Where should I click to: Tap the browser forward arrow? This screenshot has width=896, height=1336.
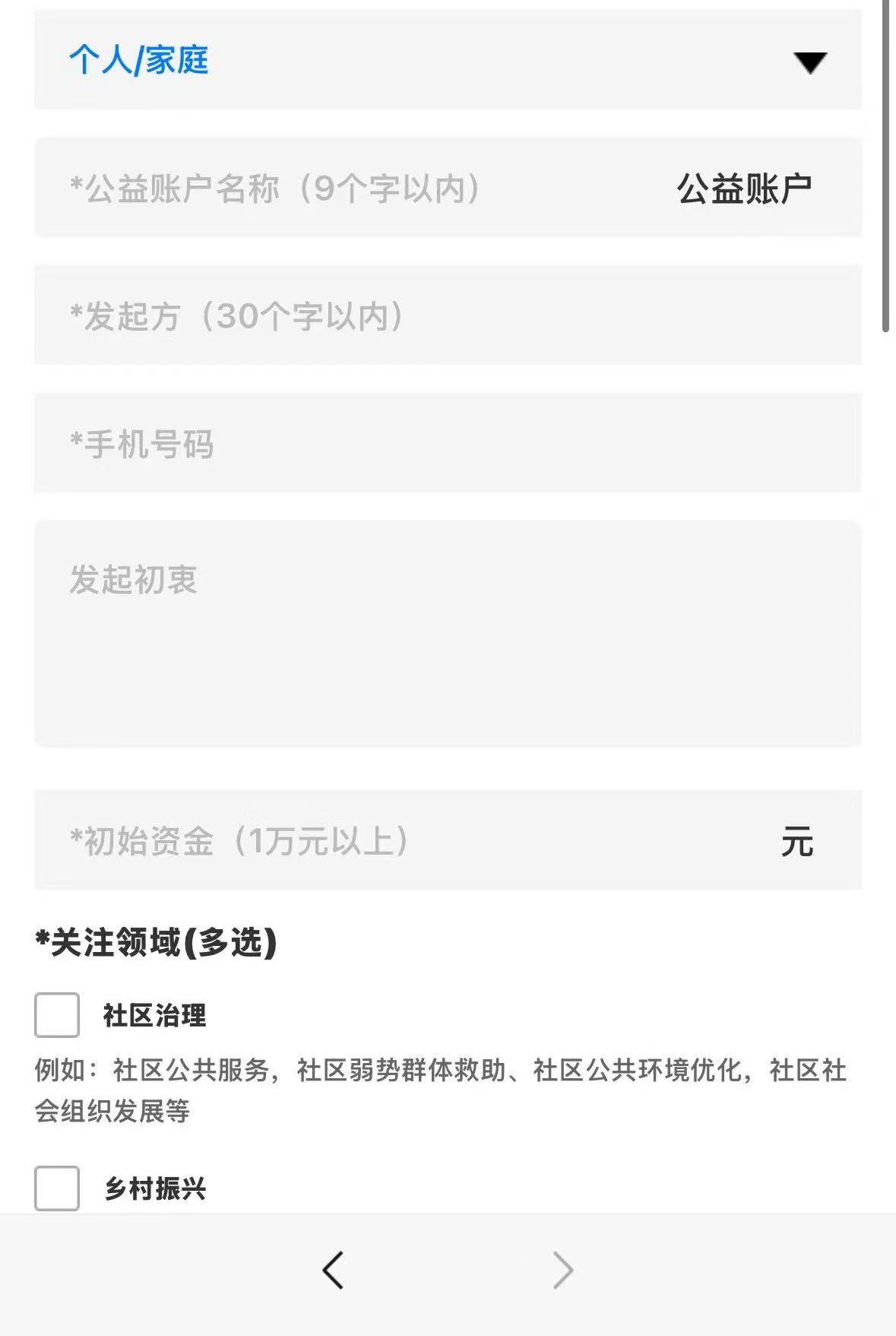(562, 1270)
